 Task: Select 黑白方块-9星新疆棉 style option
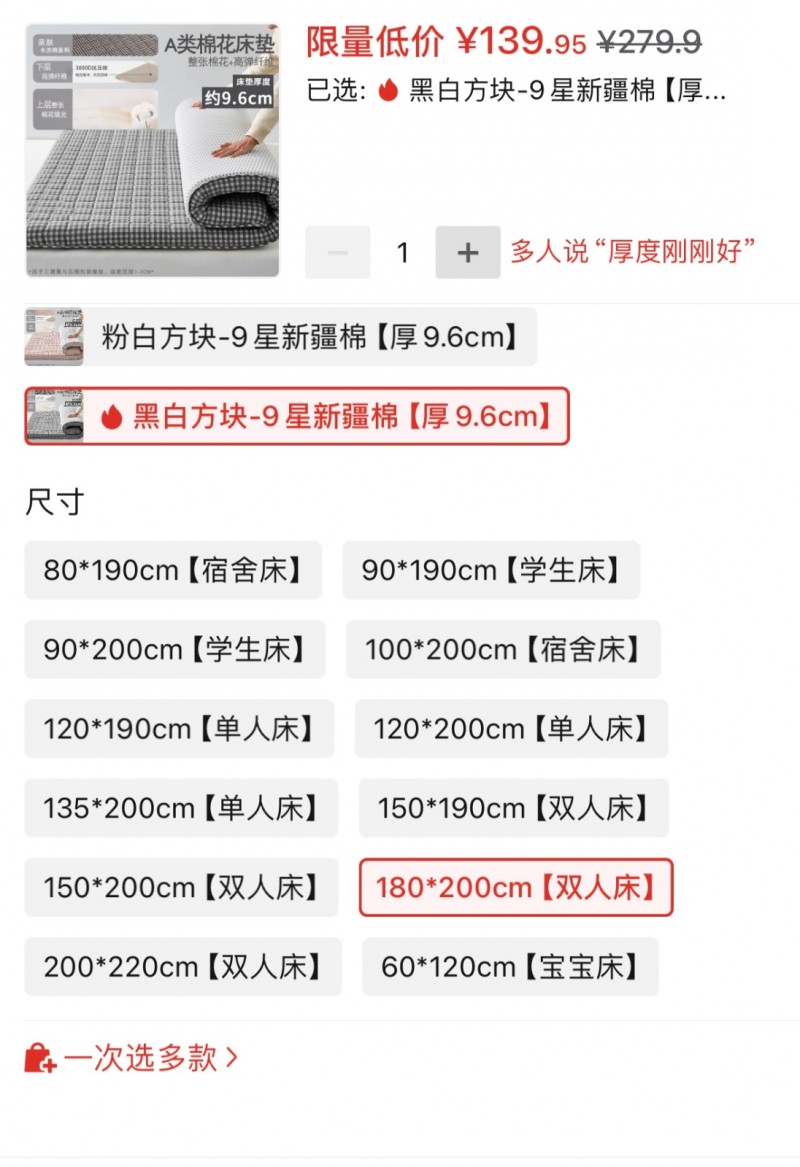point(297,416)
